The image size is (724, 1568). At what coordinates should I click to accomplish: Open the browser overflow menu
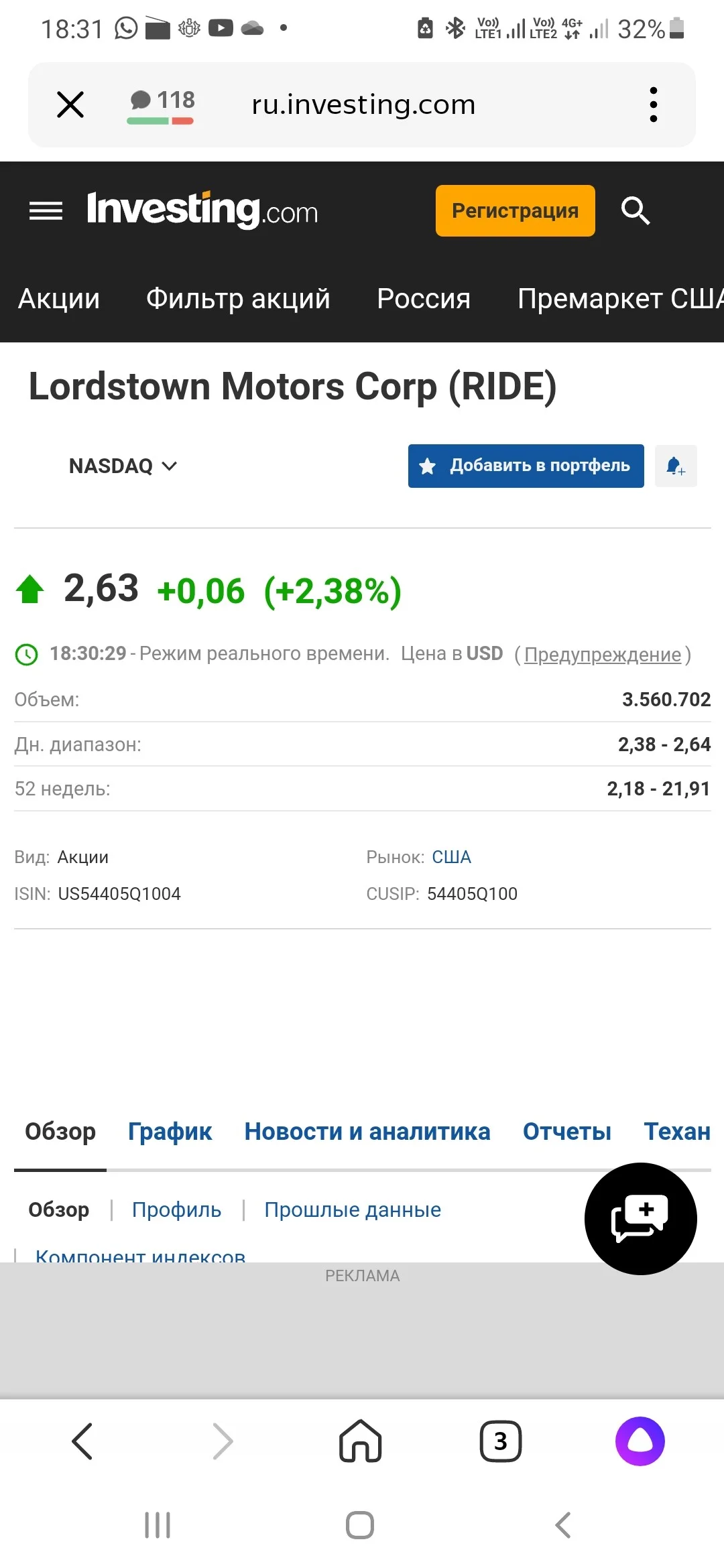pyautogui.click(x=654, y=105)
